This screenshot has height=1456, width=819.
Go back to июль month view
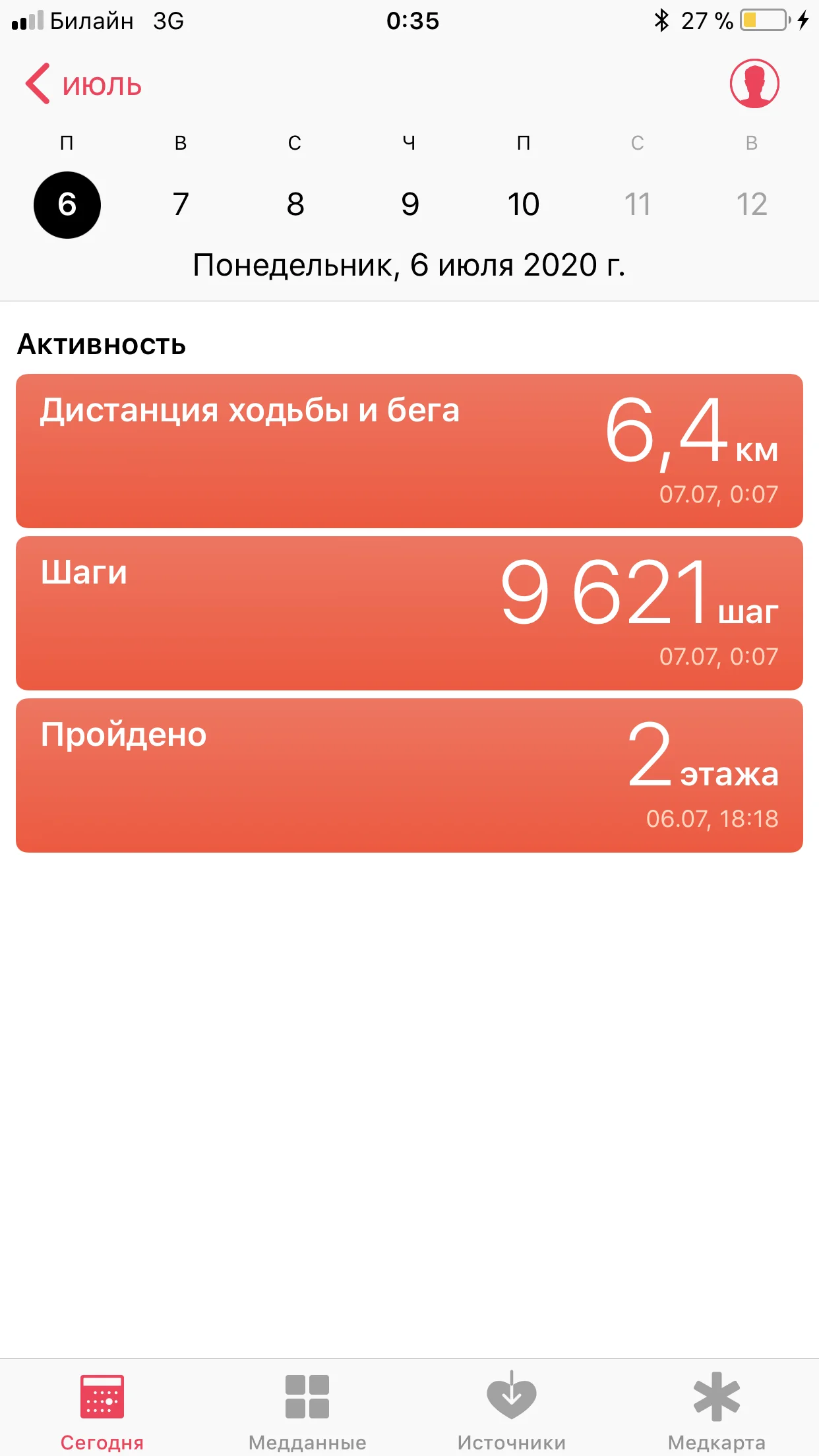pos(84,84)
